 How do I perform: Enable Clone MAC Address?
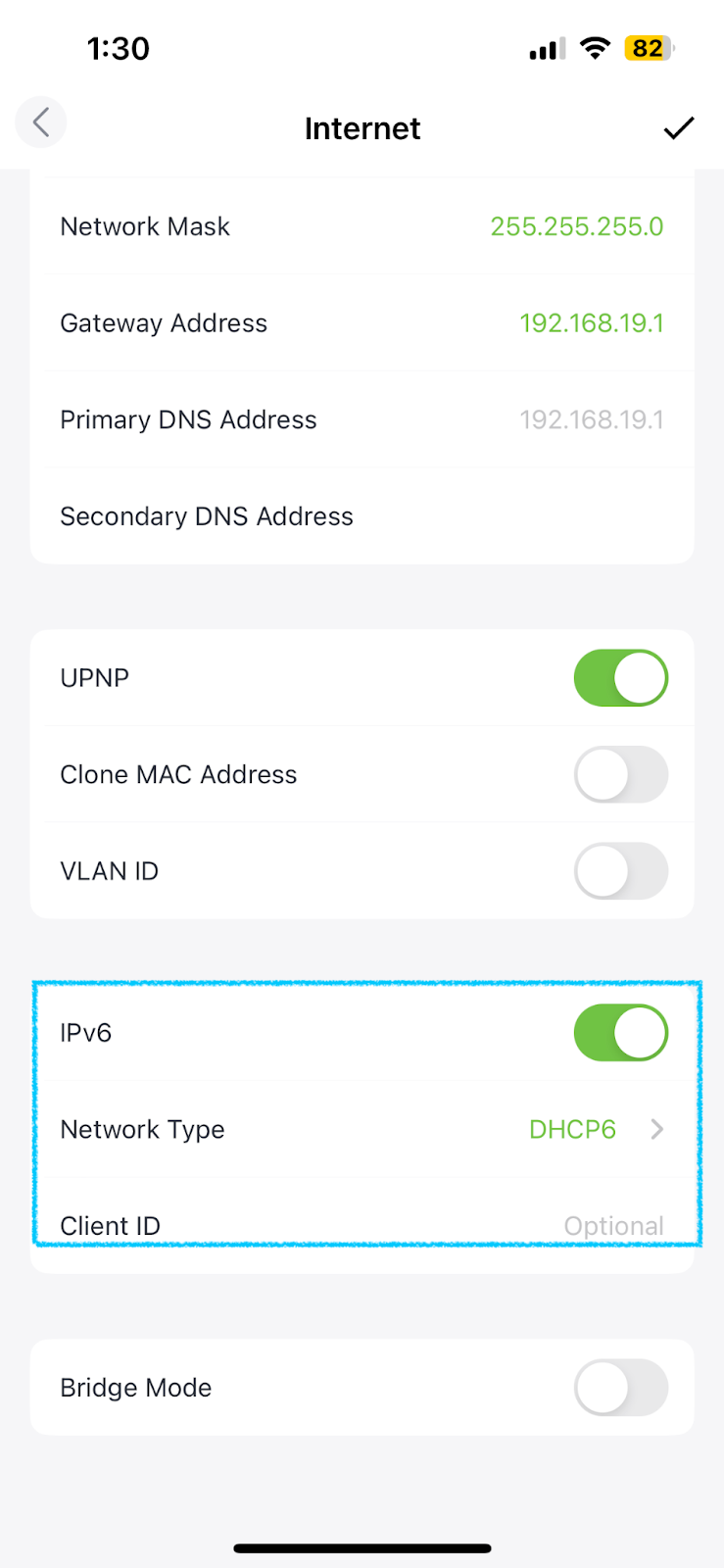pyautogui.click(x=621, y=774)
